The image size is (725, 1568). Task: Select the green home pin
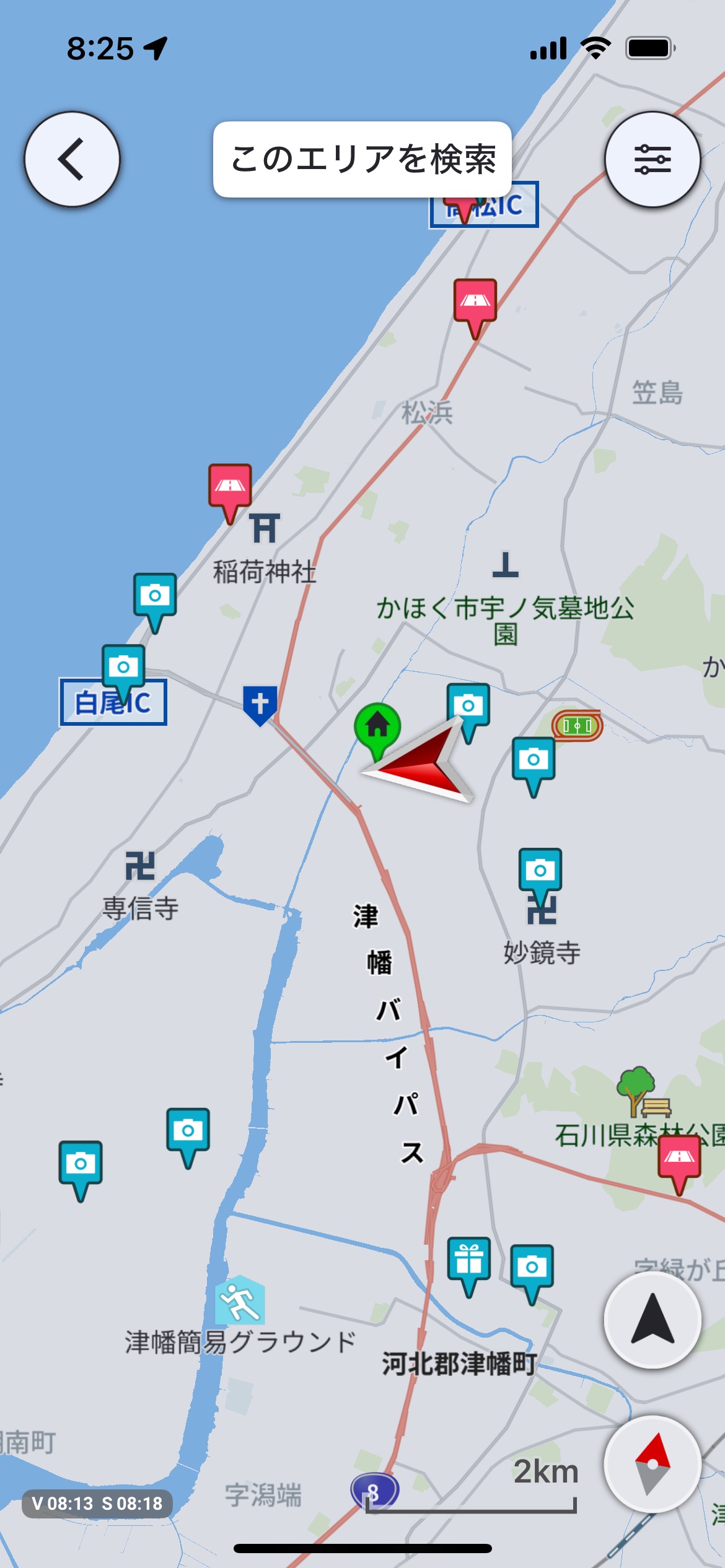(x=377, y=726)
